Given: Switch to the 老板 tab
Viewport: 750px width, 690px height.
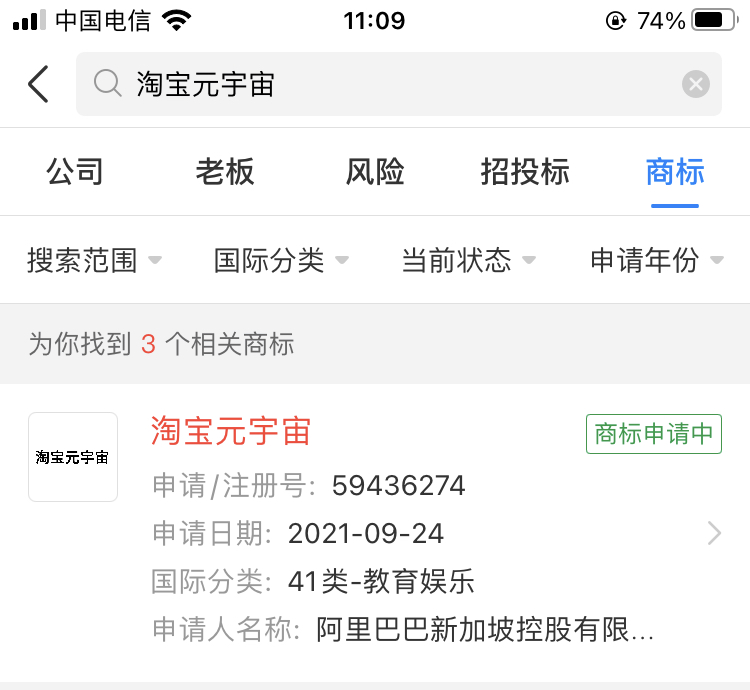Looking at the screenshot, I should pyautogui.click(x=225, y=172).
